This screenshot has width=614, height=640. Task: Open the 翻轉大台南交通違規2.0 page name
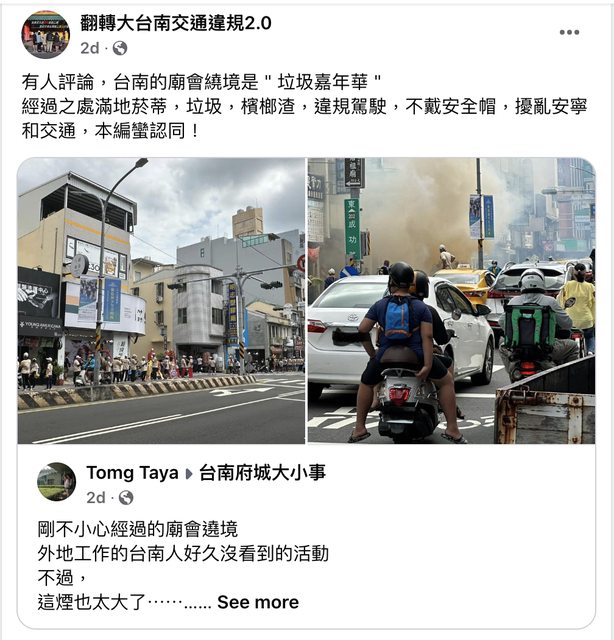click(x=175, y=23)
